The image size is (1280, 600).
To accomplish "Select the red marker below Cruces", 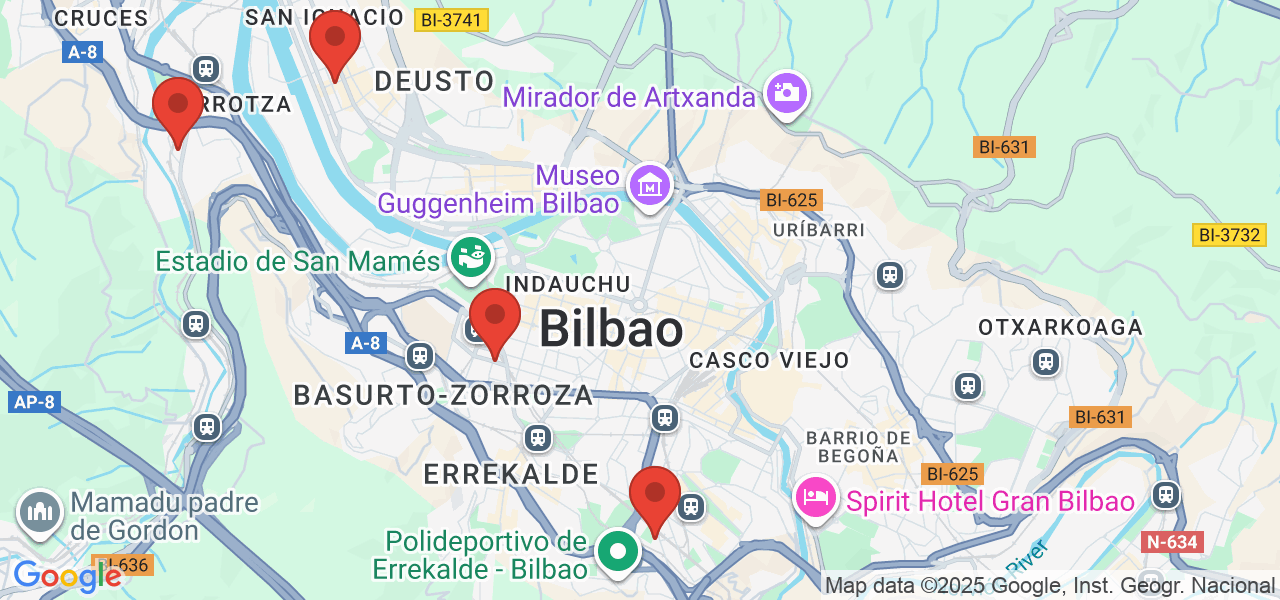I will tap(178, 106).
